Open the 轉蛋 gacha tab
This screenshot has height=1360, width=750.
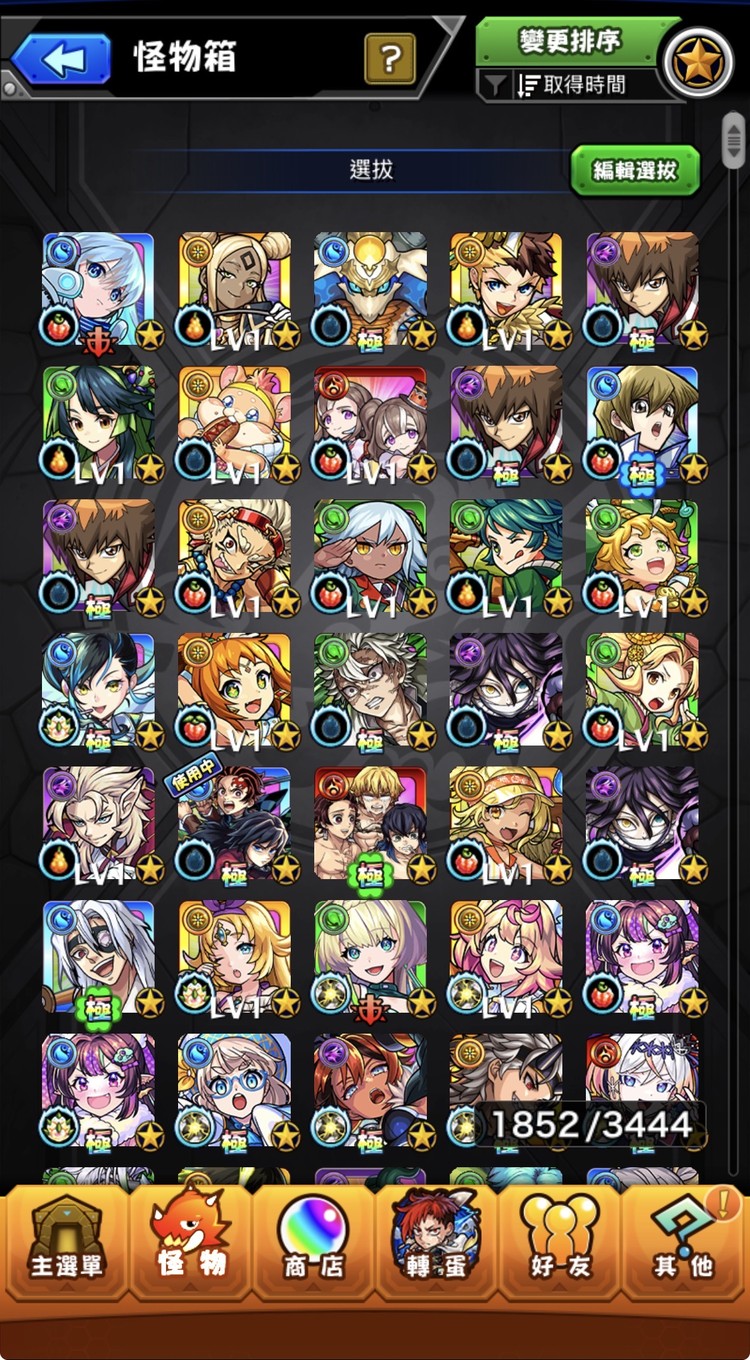click(436, 1242)
